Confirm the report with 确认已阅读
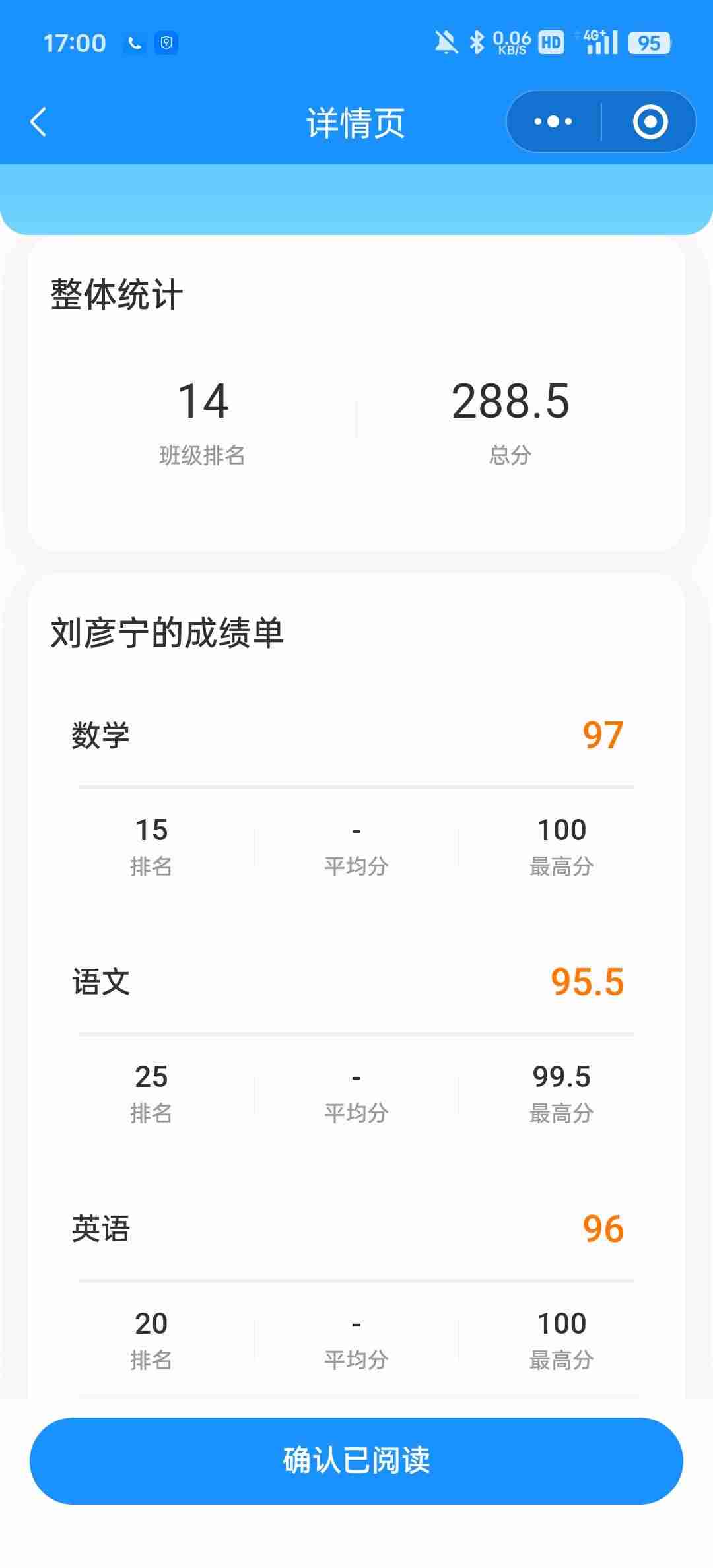 click(356, 1460)
